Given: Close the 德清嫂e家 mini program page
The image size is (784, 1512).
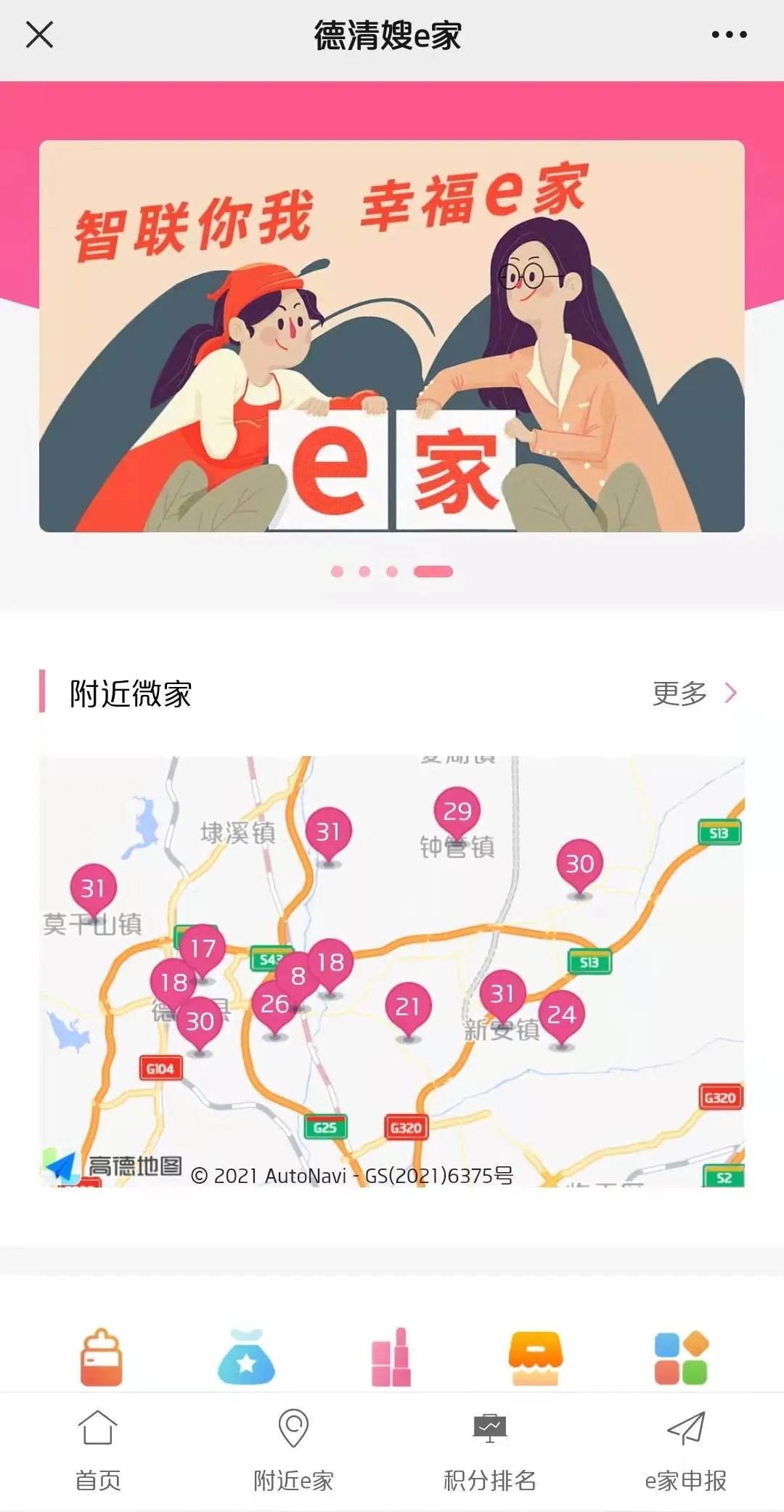Looking at the screenshot, I should click(x=39, y=34).
